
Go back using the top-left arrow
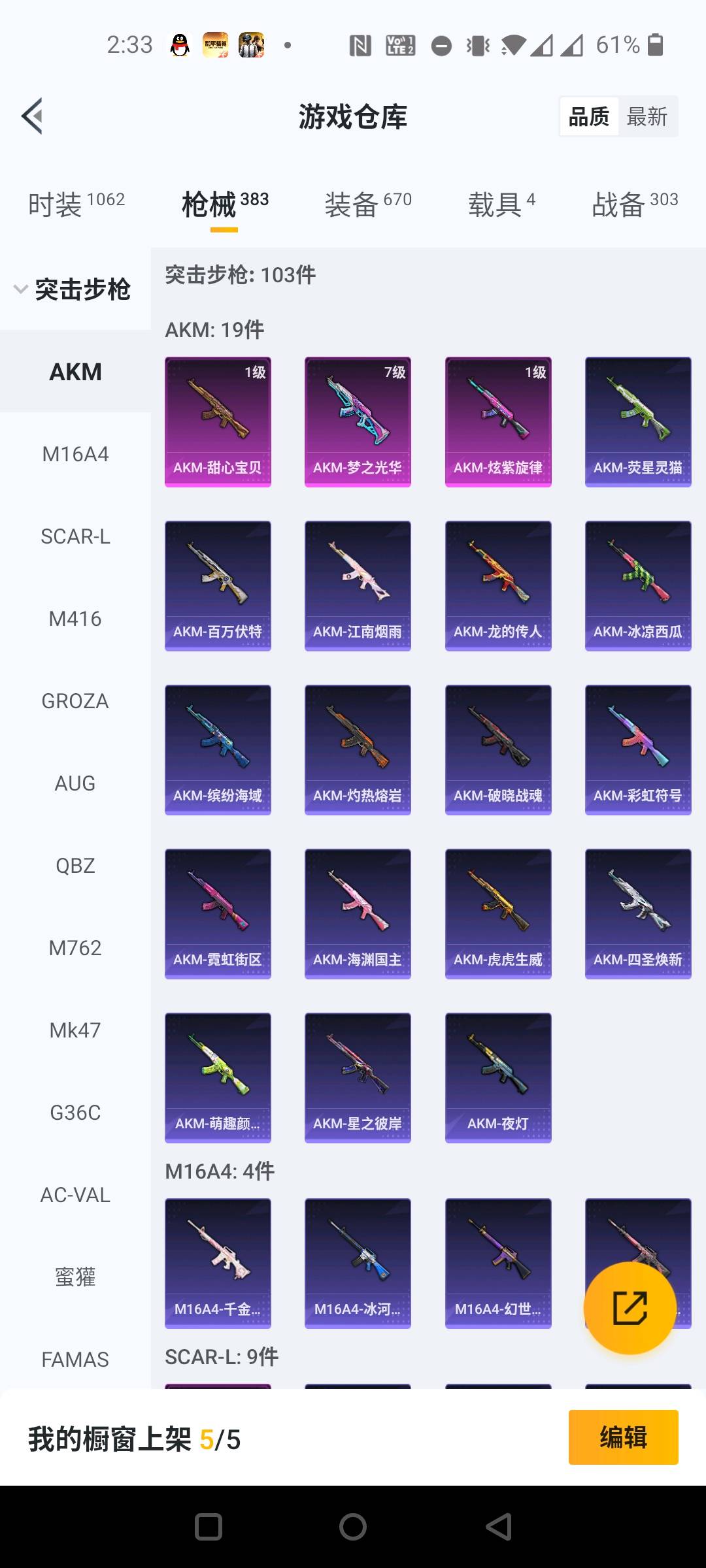coord(32,116)
